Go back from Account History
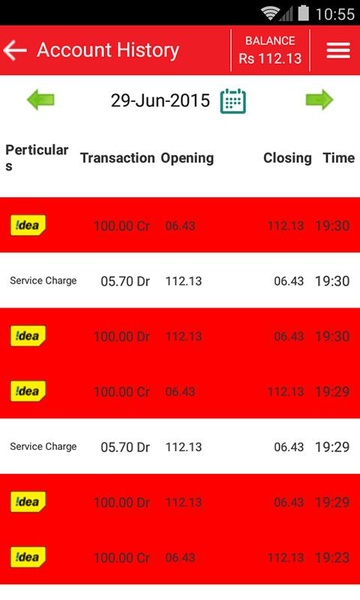360x600 pixels. (x=15, y=51)
